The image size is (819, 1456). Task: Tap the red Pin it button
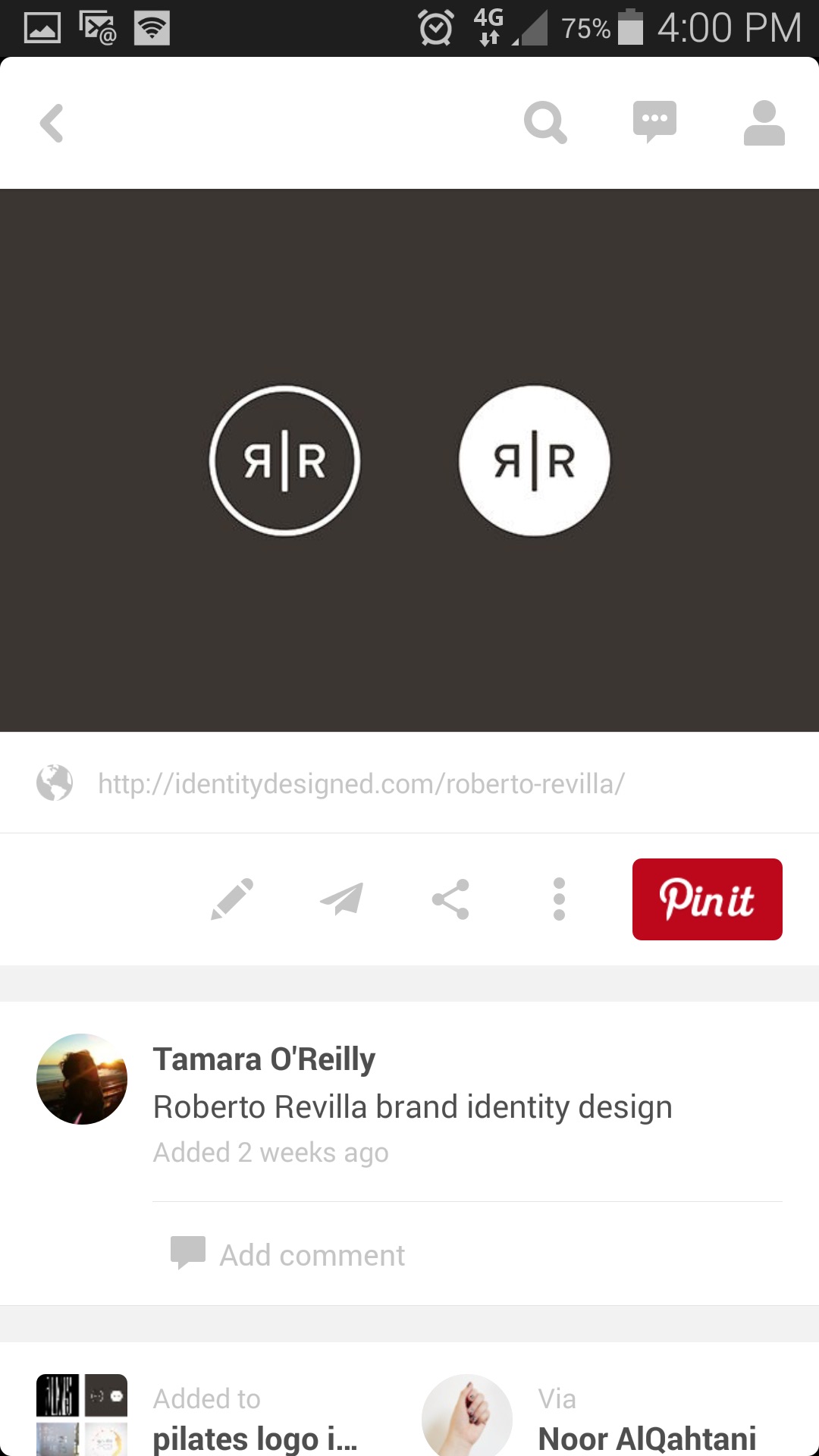point(707,899)
